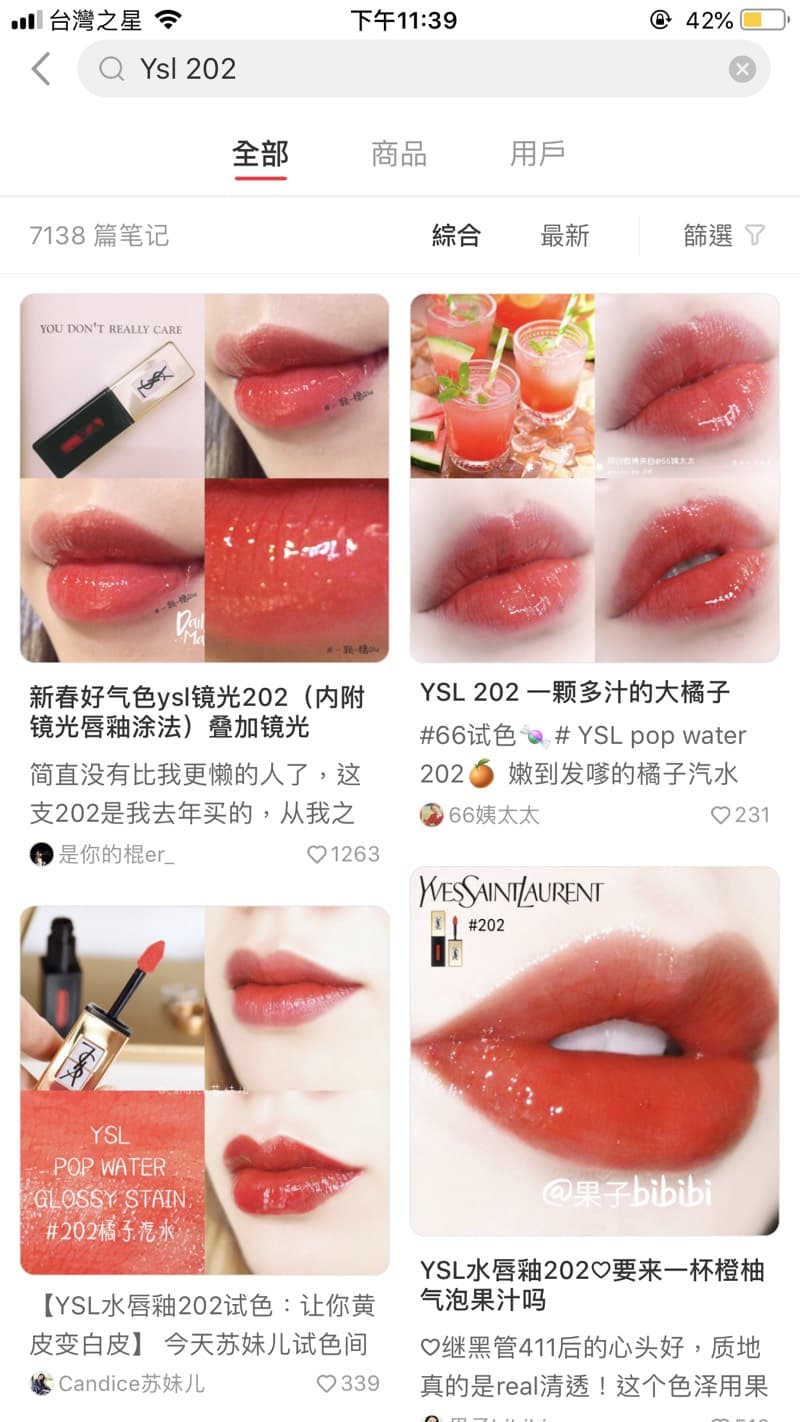Select the 綜合 sort option
The image size is (800, 1422).
pyautogui.click(x=458, y=235)
